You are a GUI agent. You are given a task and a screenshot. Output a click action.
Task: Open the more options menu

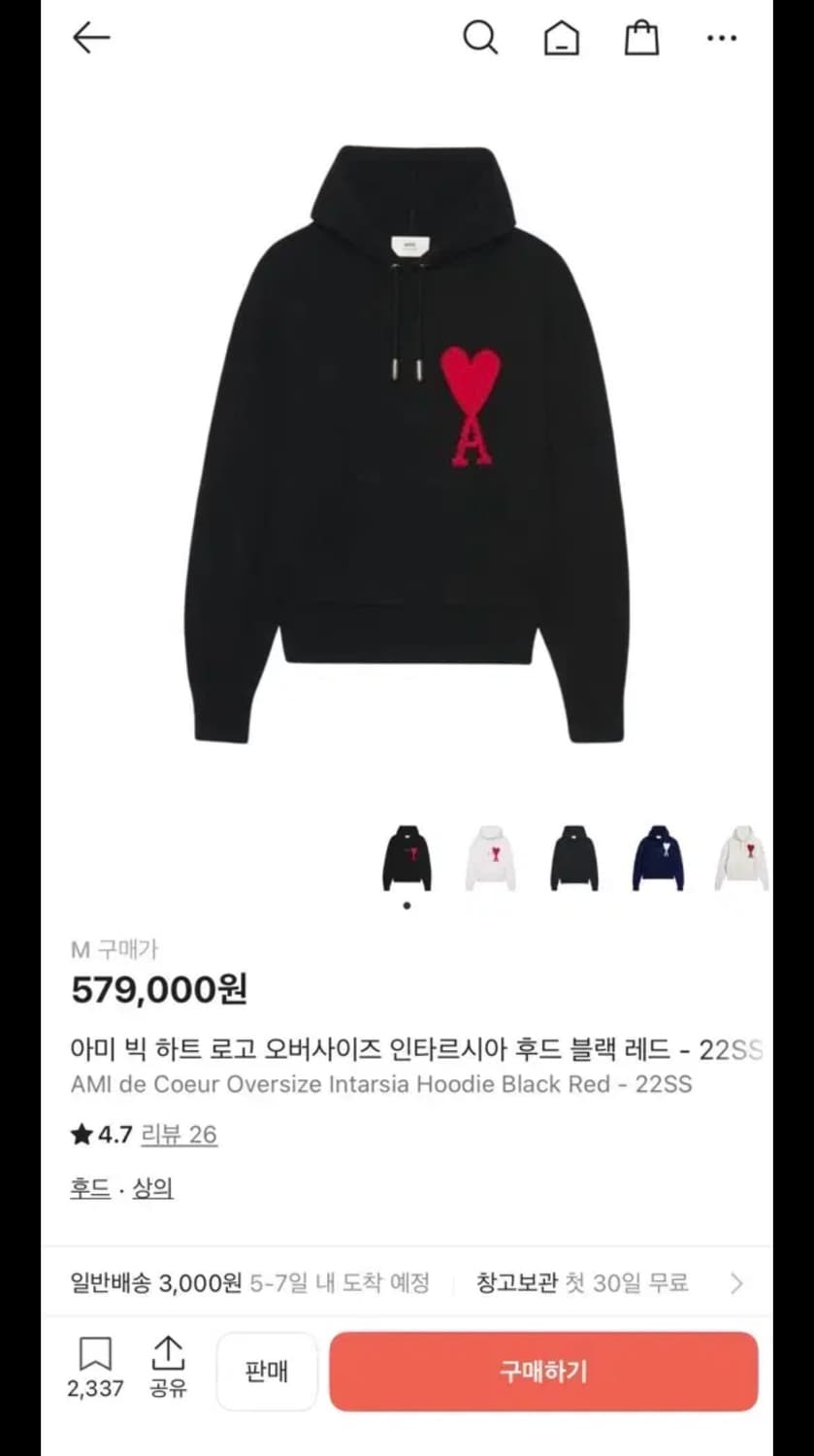click(722, 38)
